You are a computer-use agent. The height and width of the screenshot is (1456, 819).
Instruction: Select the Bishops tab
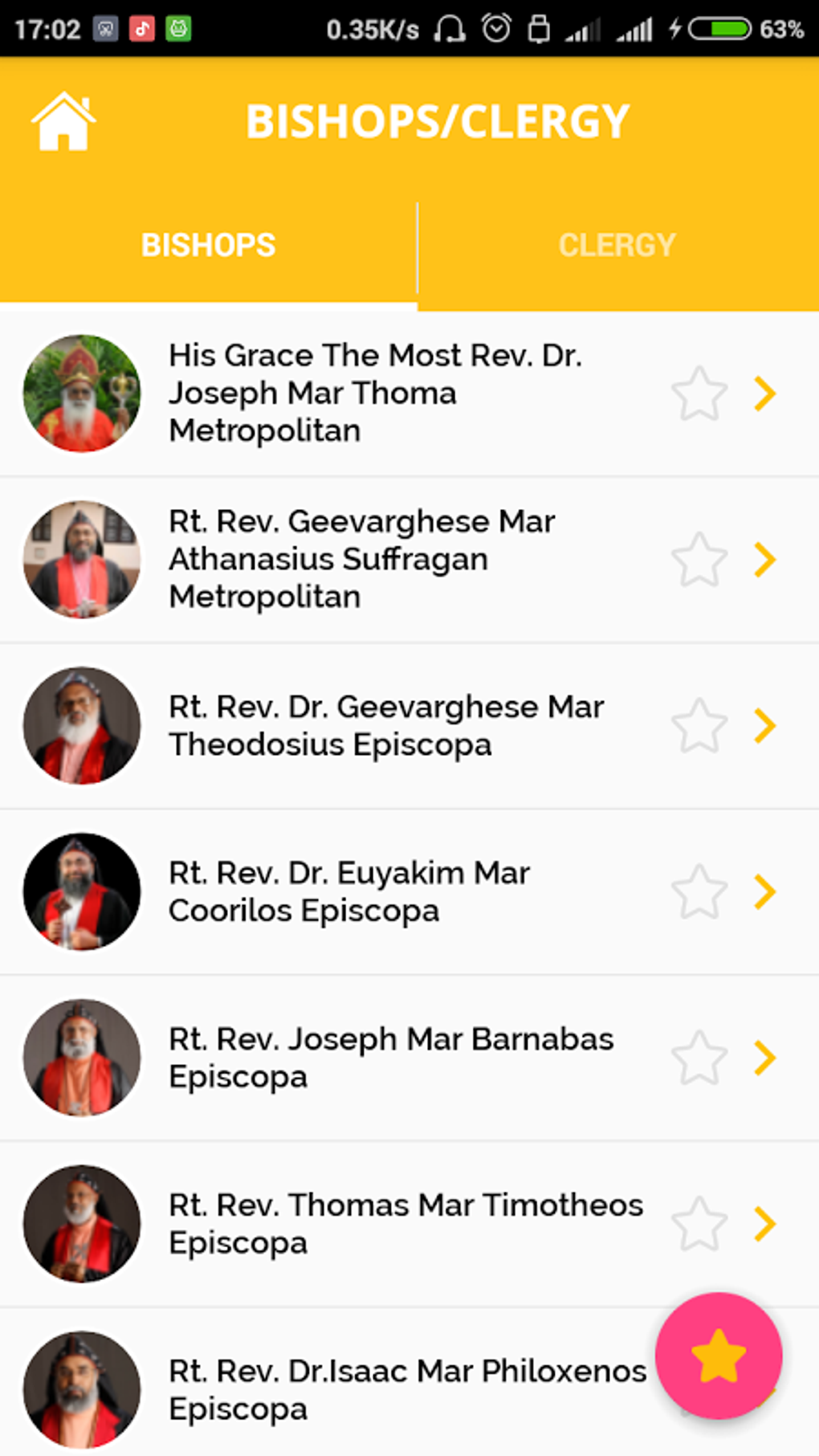tap(208, 246)
